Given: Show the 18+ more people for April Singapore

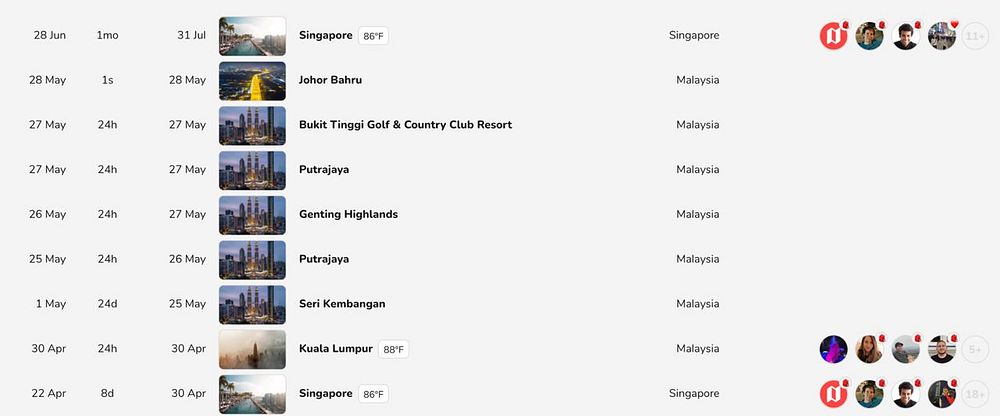Looking at the screenshot, I should click(x=975, y=394).
